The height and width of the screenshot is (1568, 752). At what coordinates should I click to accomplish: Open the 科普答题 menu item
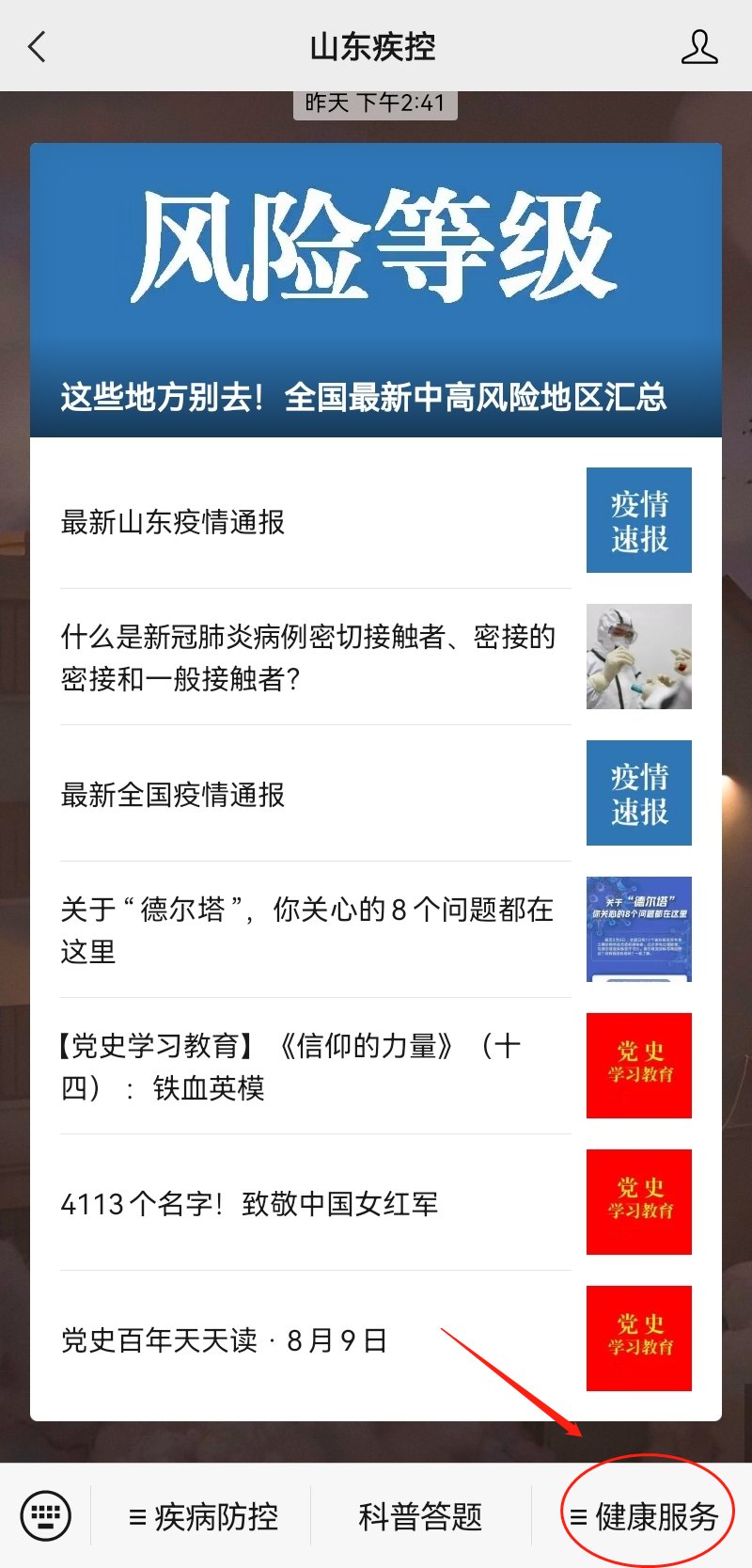[422, 1514]
